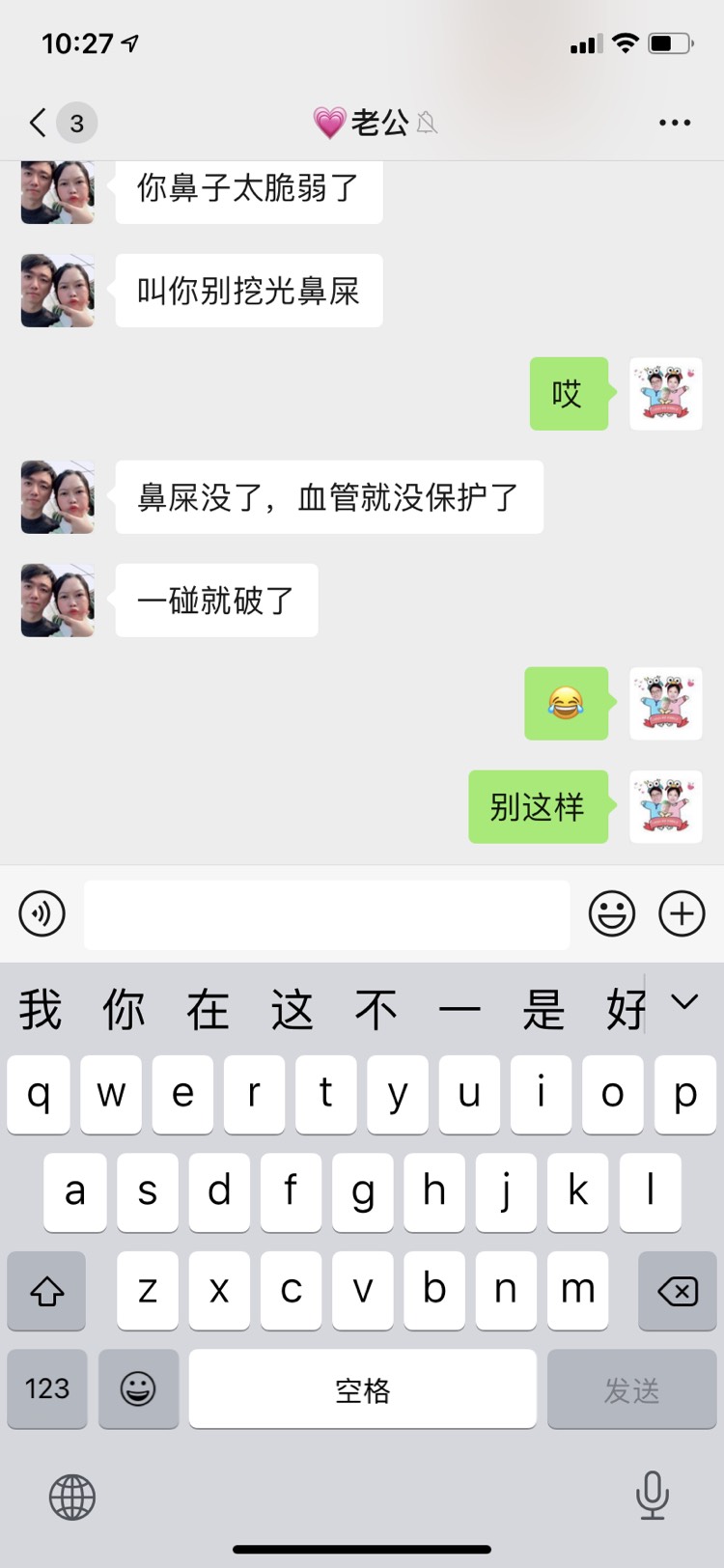This screenshot has height=1568, width=724.
Task: Switch to the 123 number keyboard
Action: coord(46,1389)
